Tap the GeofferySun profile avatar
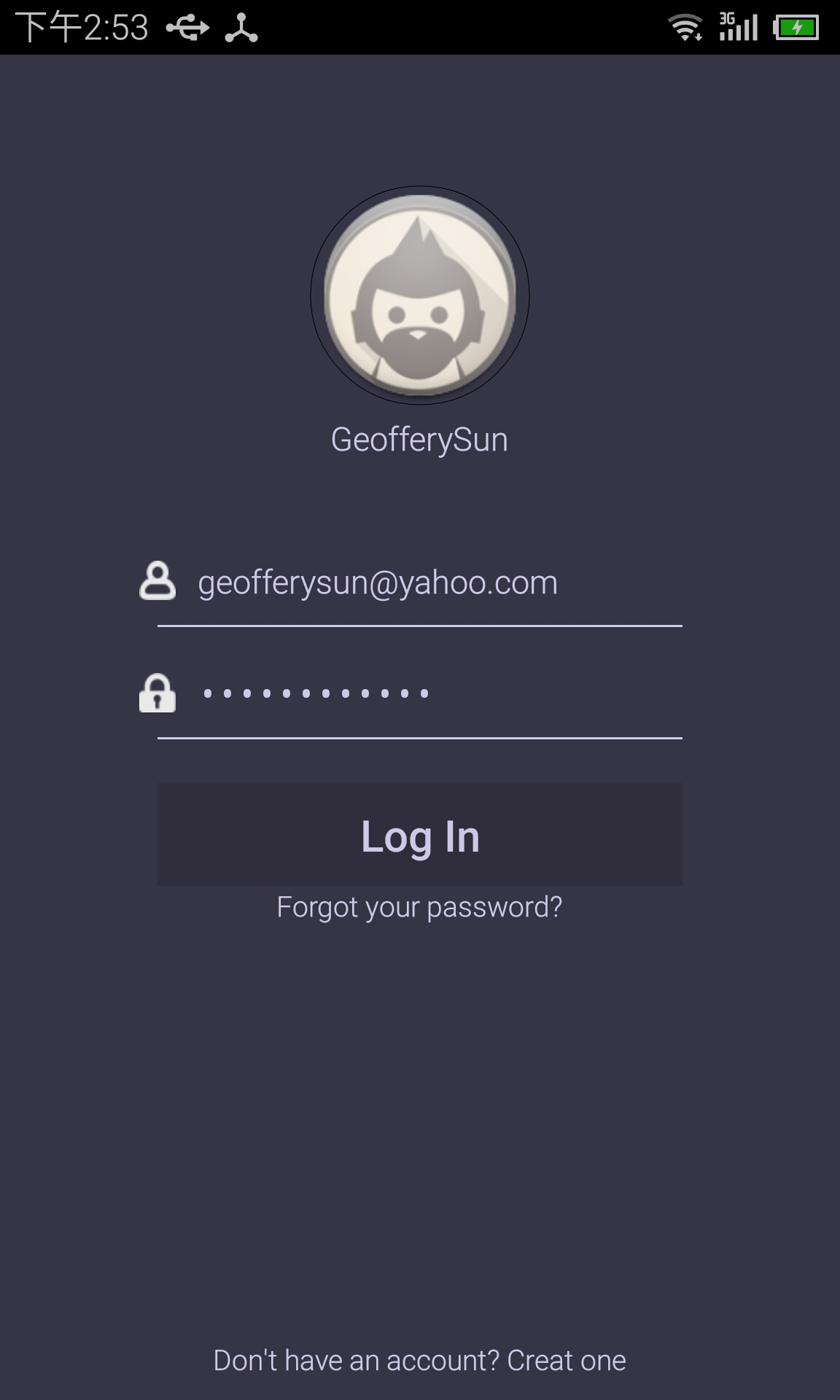This screenshot has width=840, height=1400. tap(420, 295)
